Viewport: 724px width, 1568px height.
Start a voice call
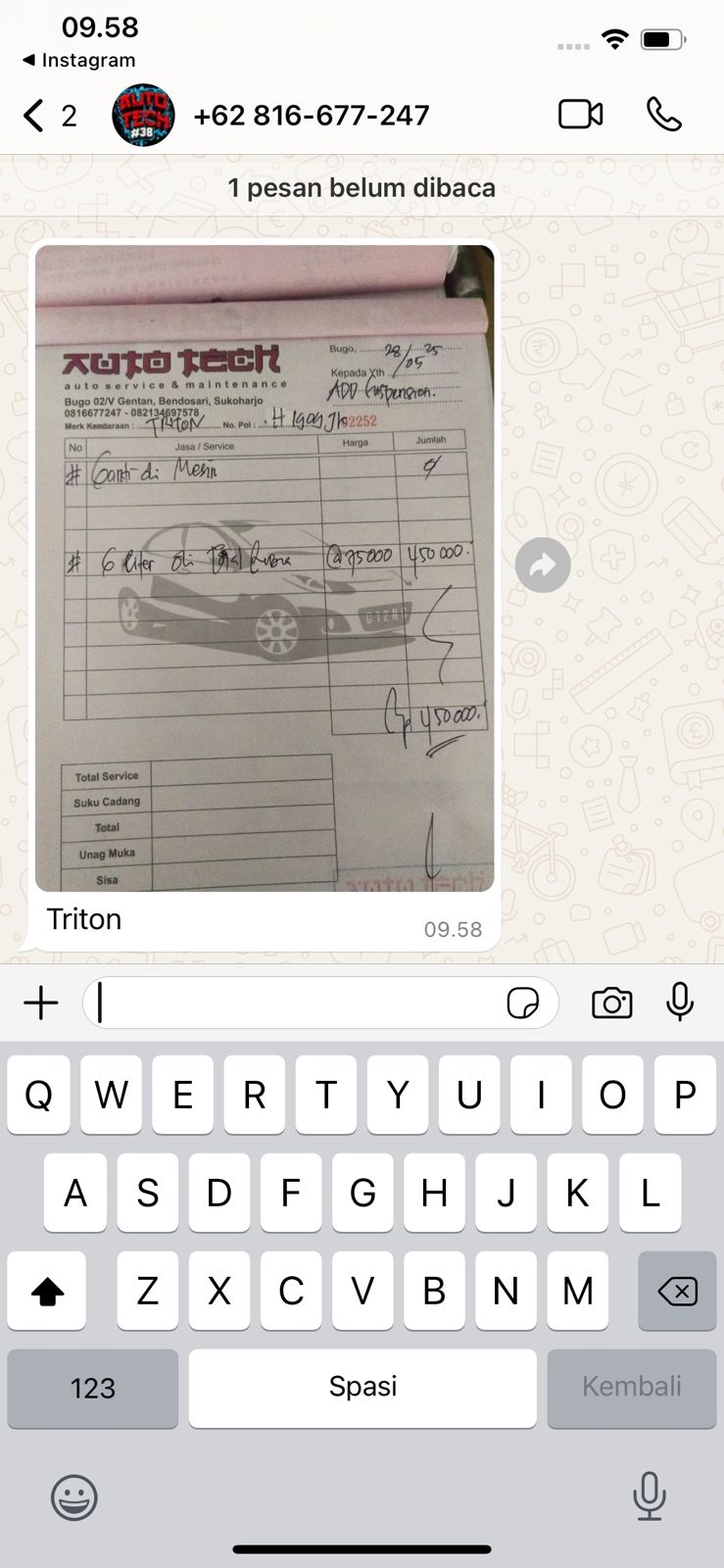[663, 115]
